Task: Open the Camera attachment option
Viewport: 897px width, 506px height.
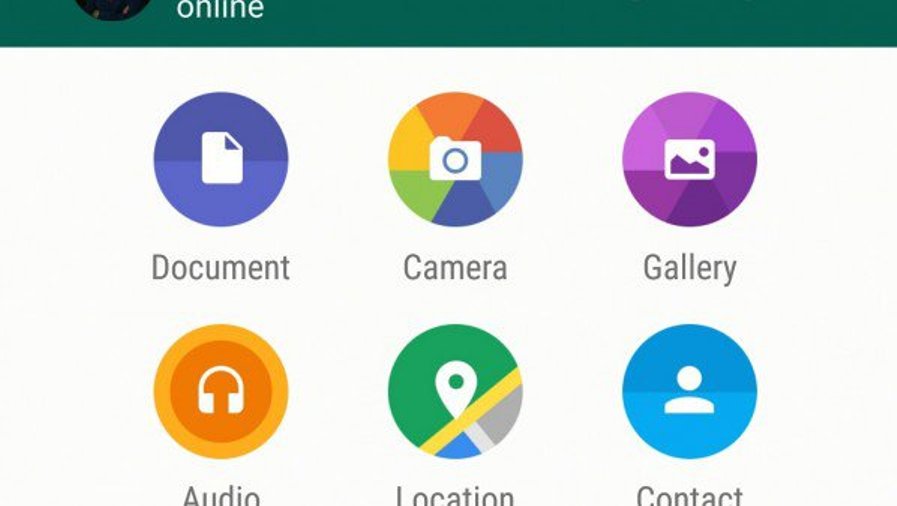Action: (455, 159)
